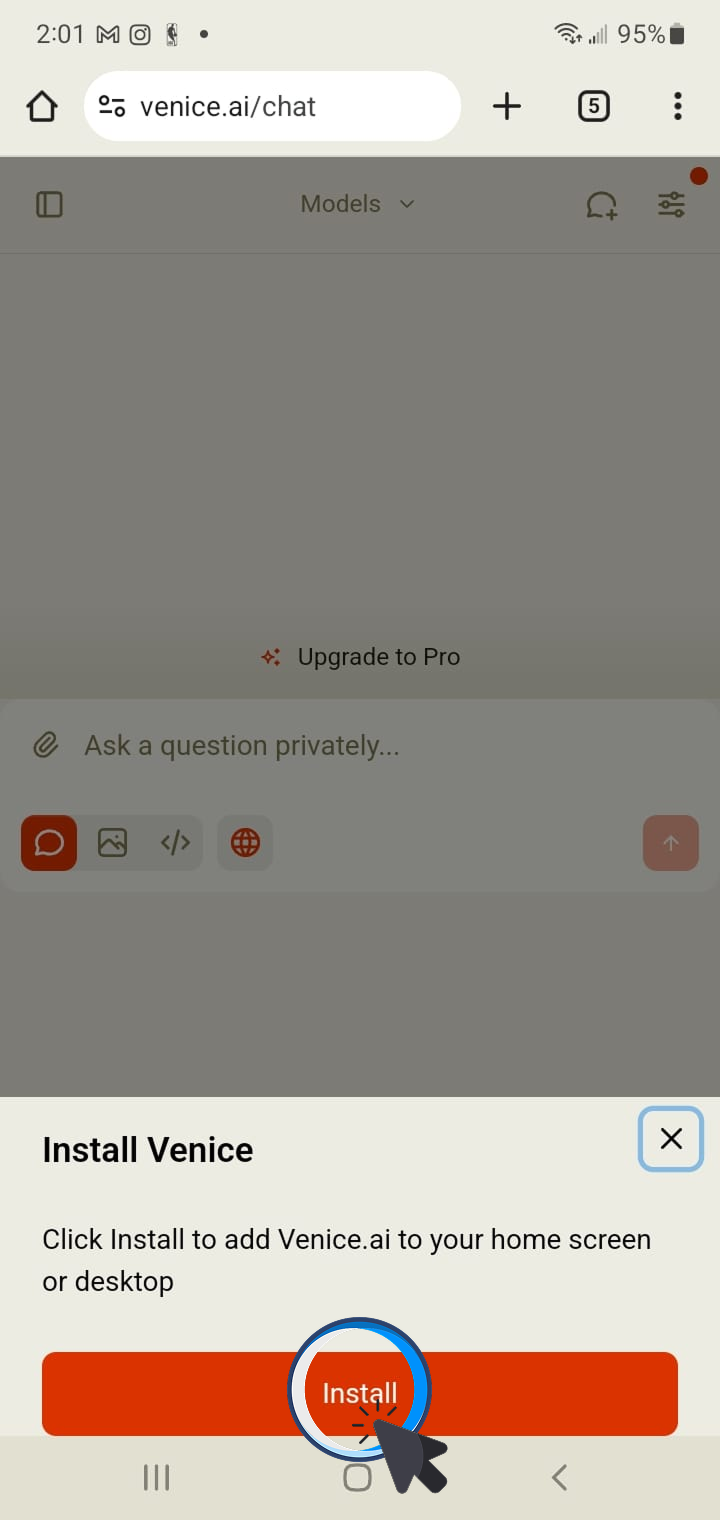
Task: Go back with the system back button
Action: tap(560, 1477)
